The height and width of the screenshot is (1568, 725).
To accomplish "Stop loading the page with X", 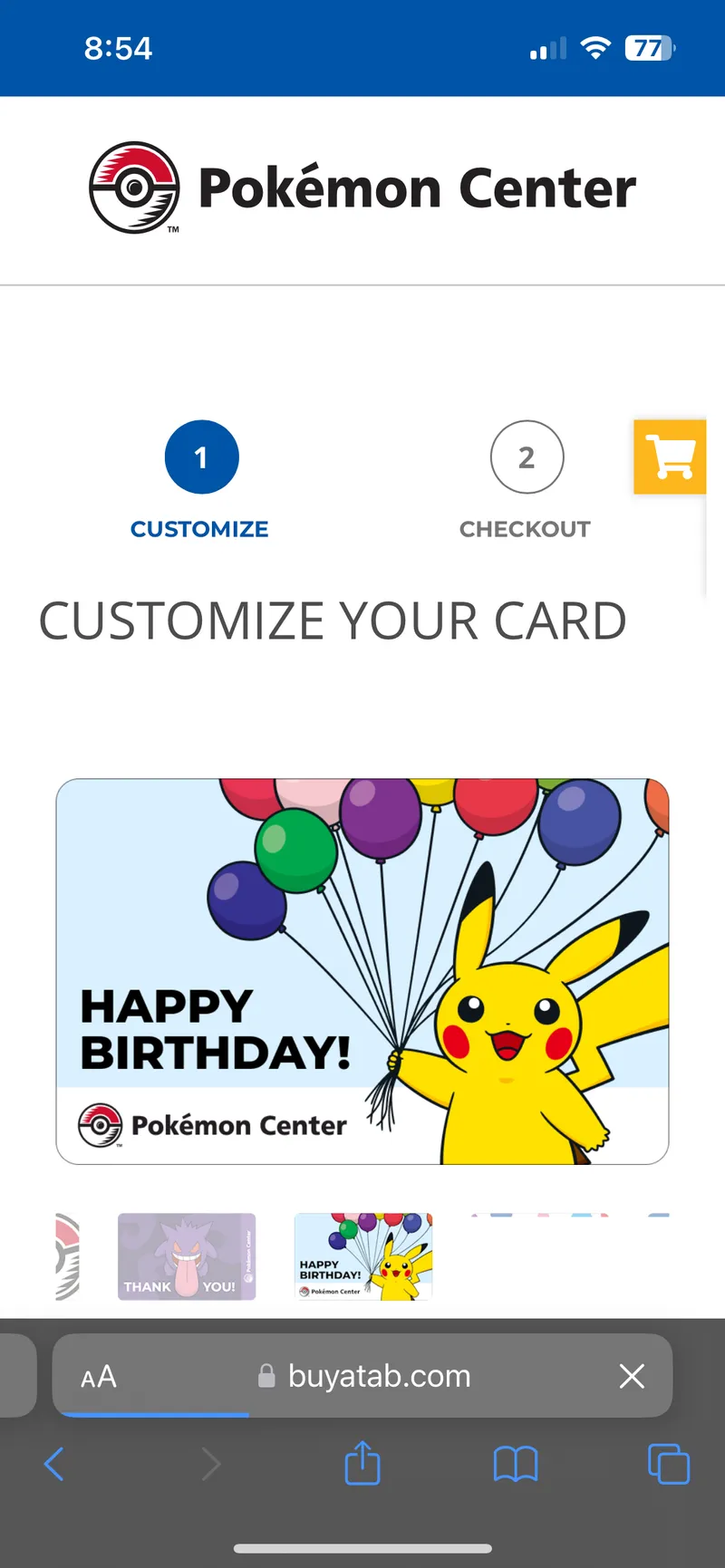I will (632, 1376).
